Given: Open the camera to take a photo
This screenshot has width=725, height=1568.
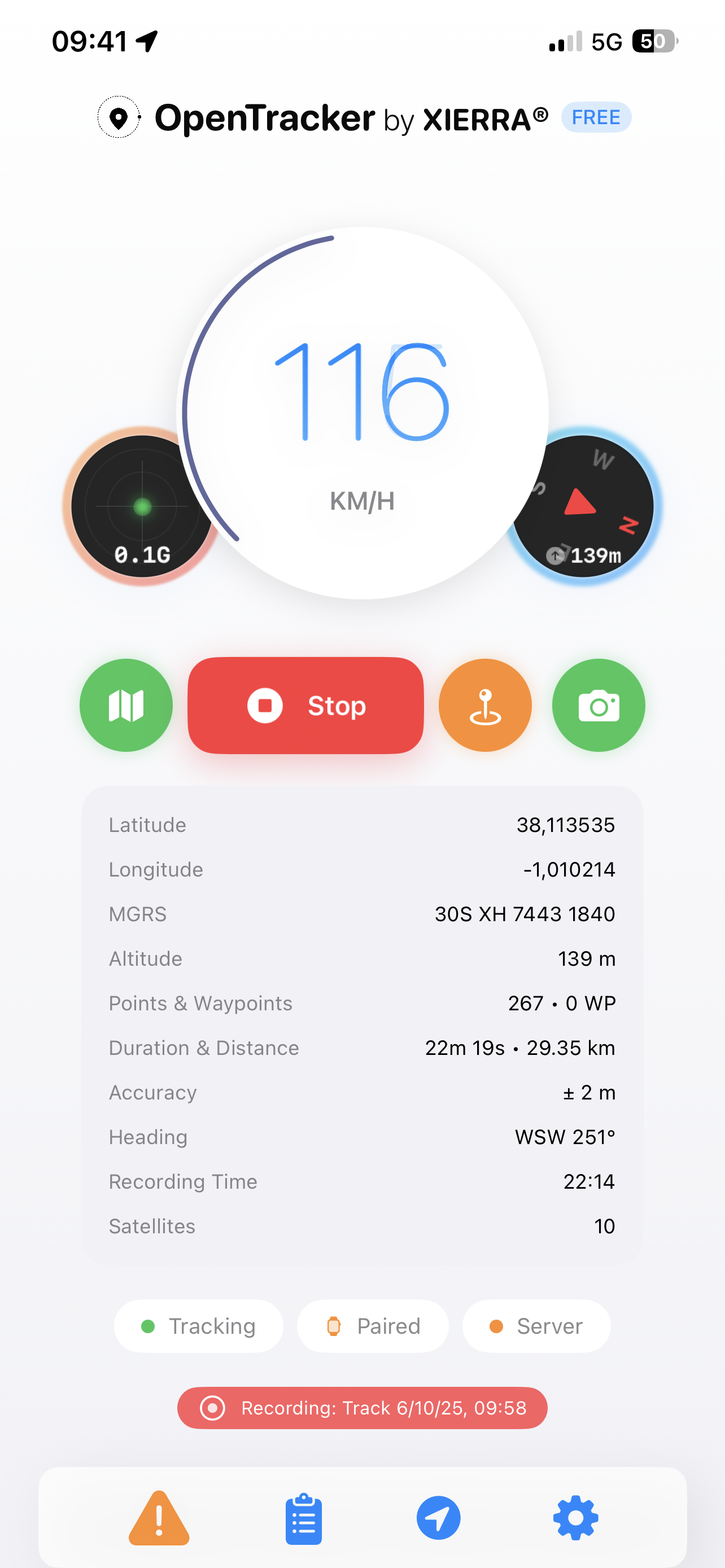Looking at the screenshot, I should coord(599,705).
